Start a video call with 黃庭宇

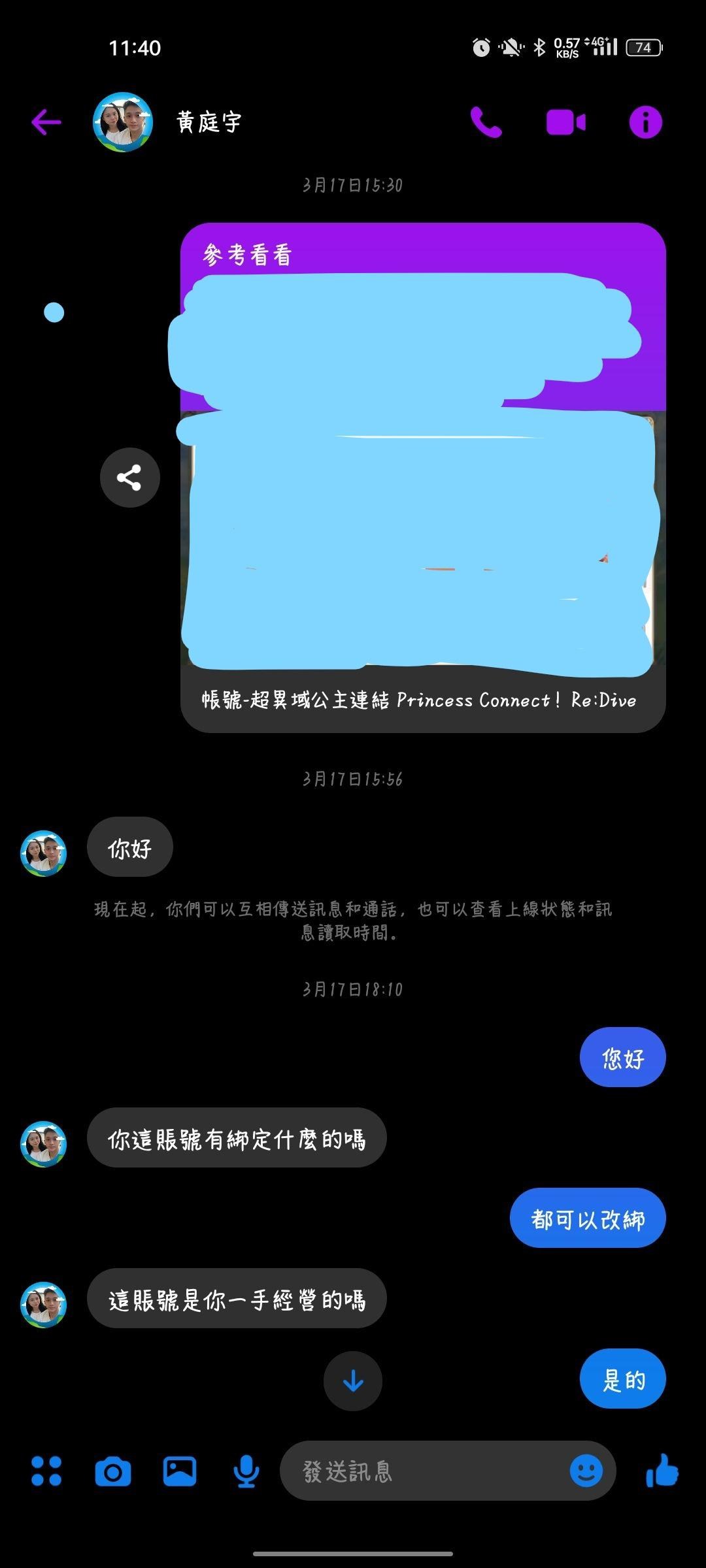(x=564, y=121)
